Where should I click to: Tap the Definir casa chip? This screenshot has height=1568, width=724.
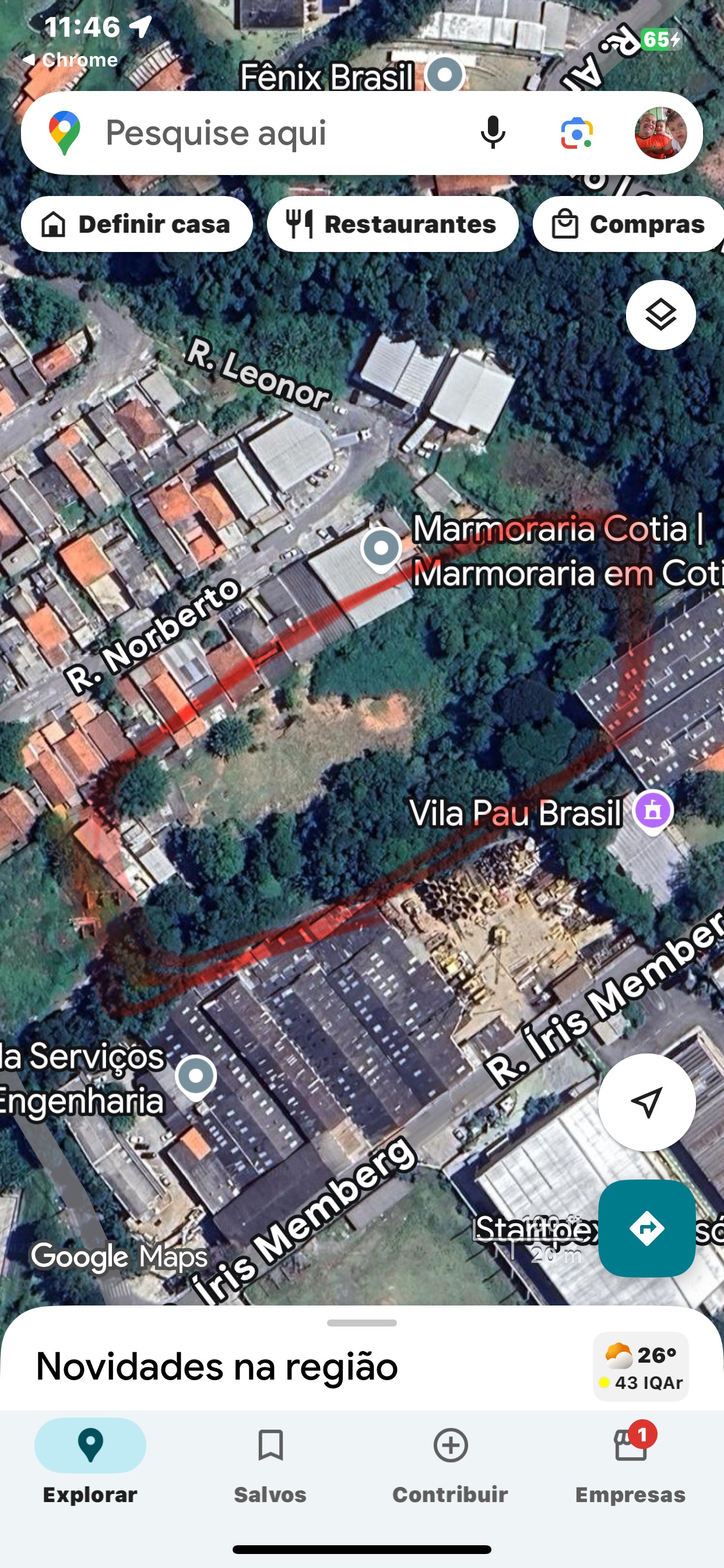coord(137,224)
